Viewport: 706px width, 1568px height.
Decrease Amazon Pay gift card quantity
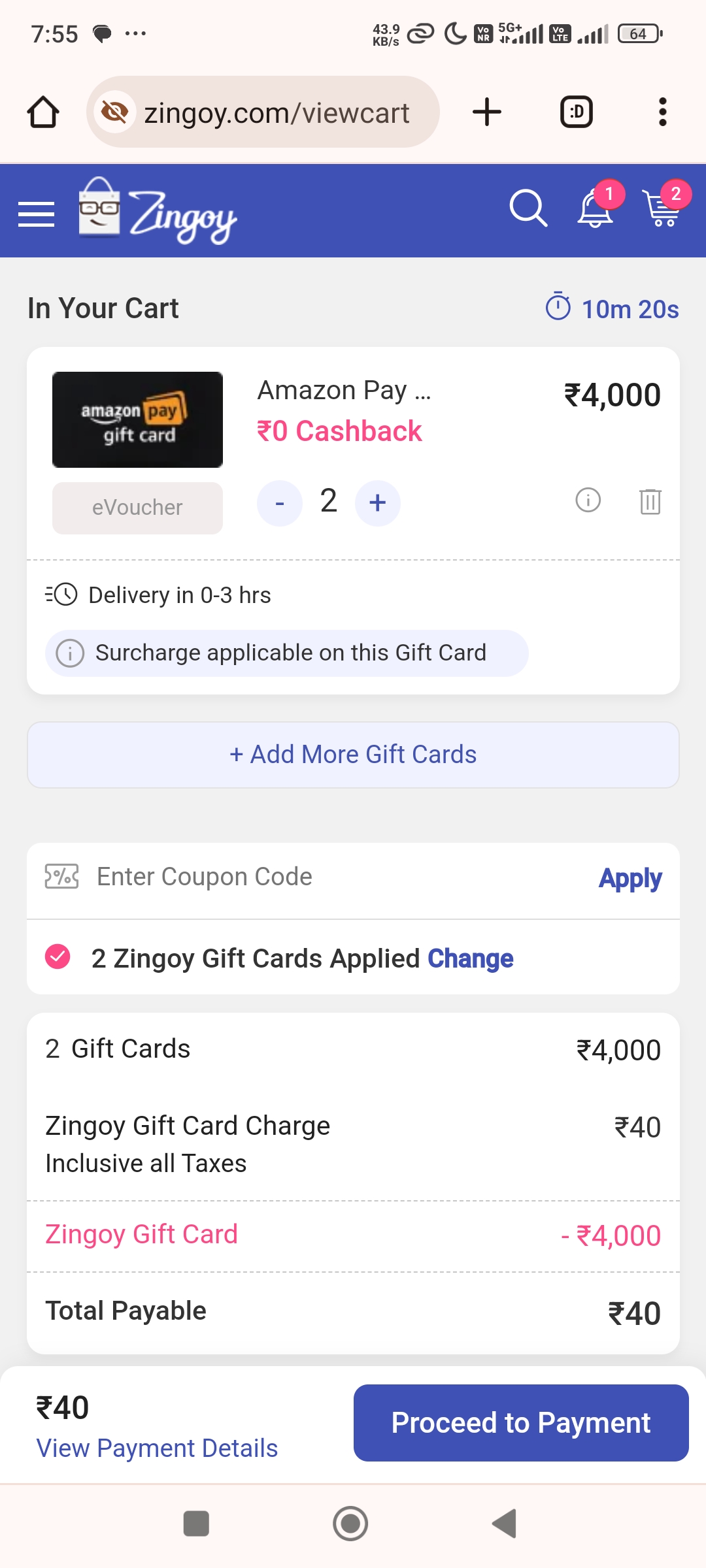point(280,503)
